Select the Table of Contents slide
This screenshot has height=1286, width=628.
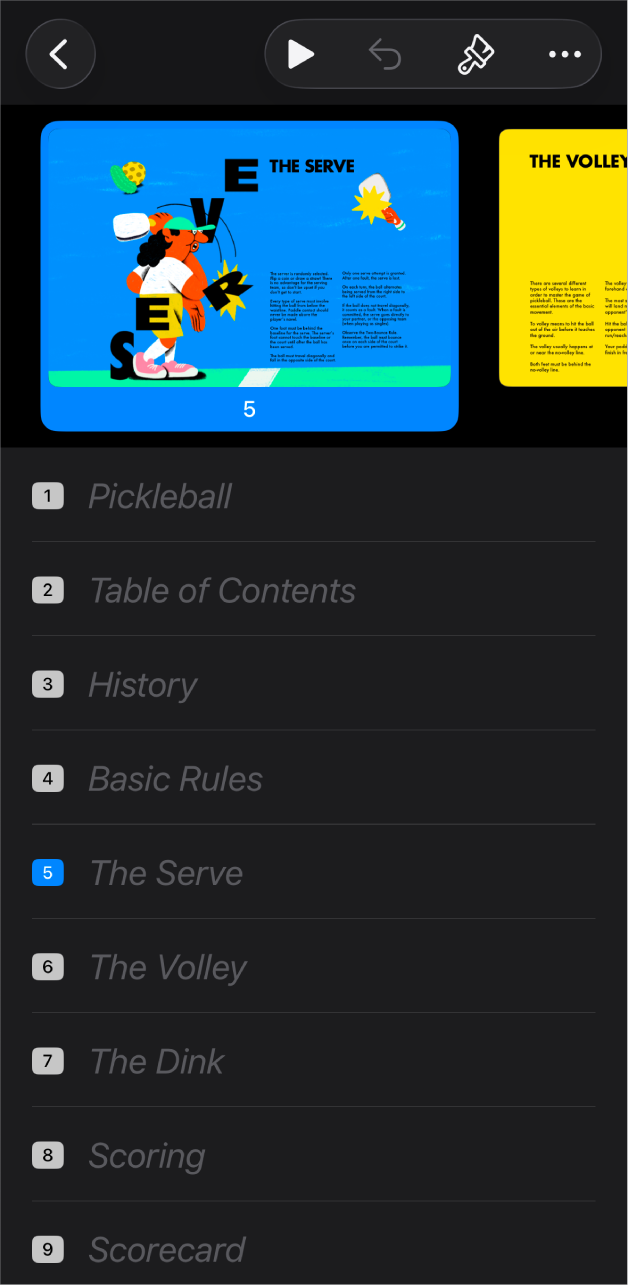(222, 590)
